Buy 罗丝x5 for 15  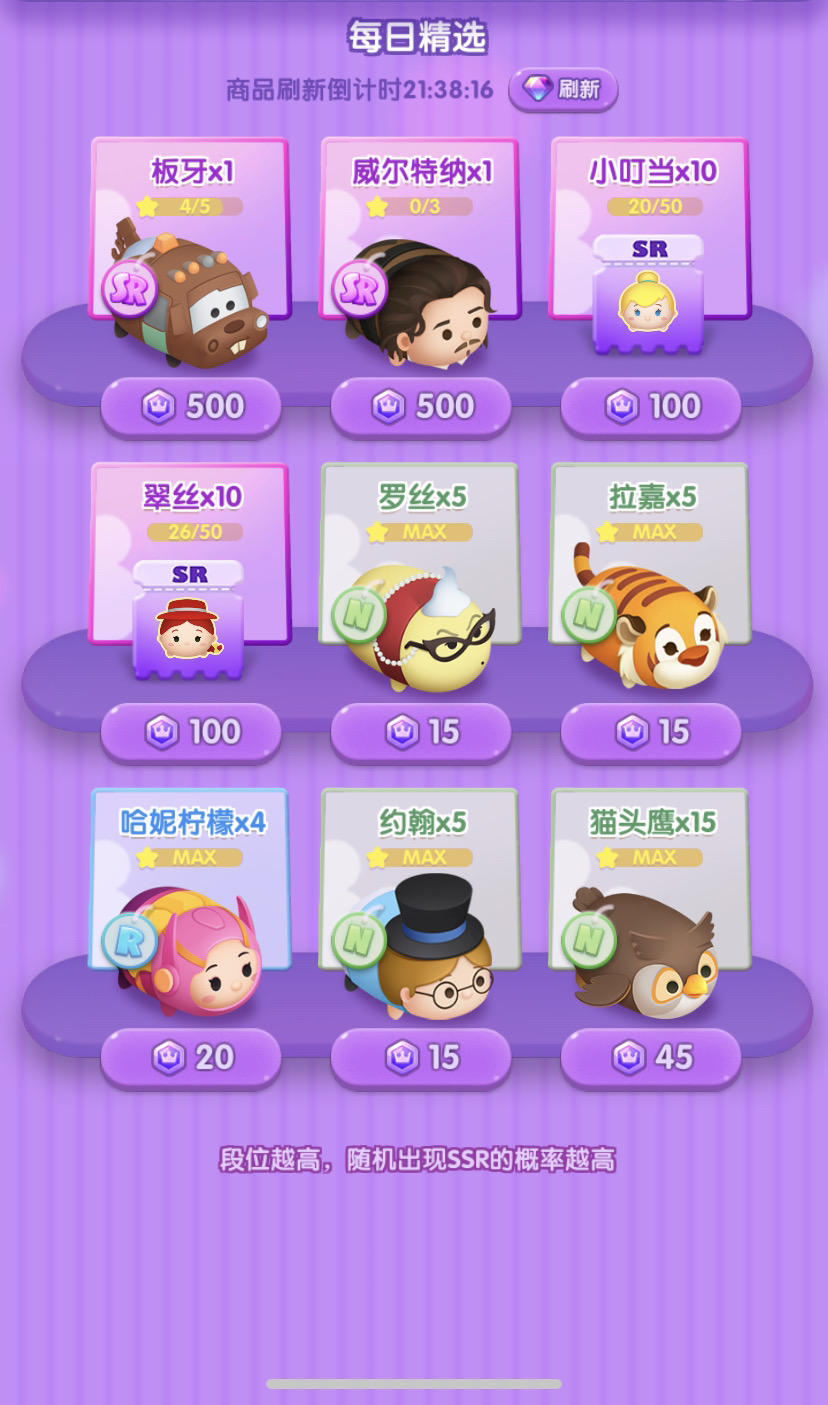(x=421, y=732)
